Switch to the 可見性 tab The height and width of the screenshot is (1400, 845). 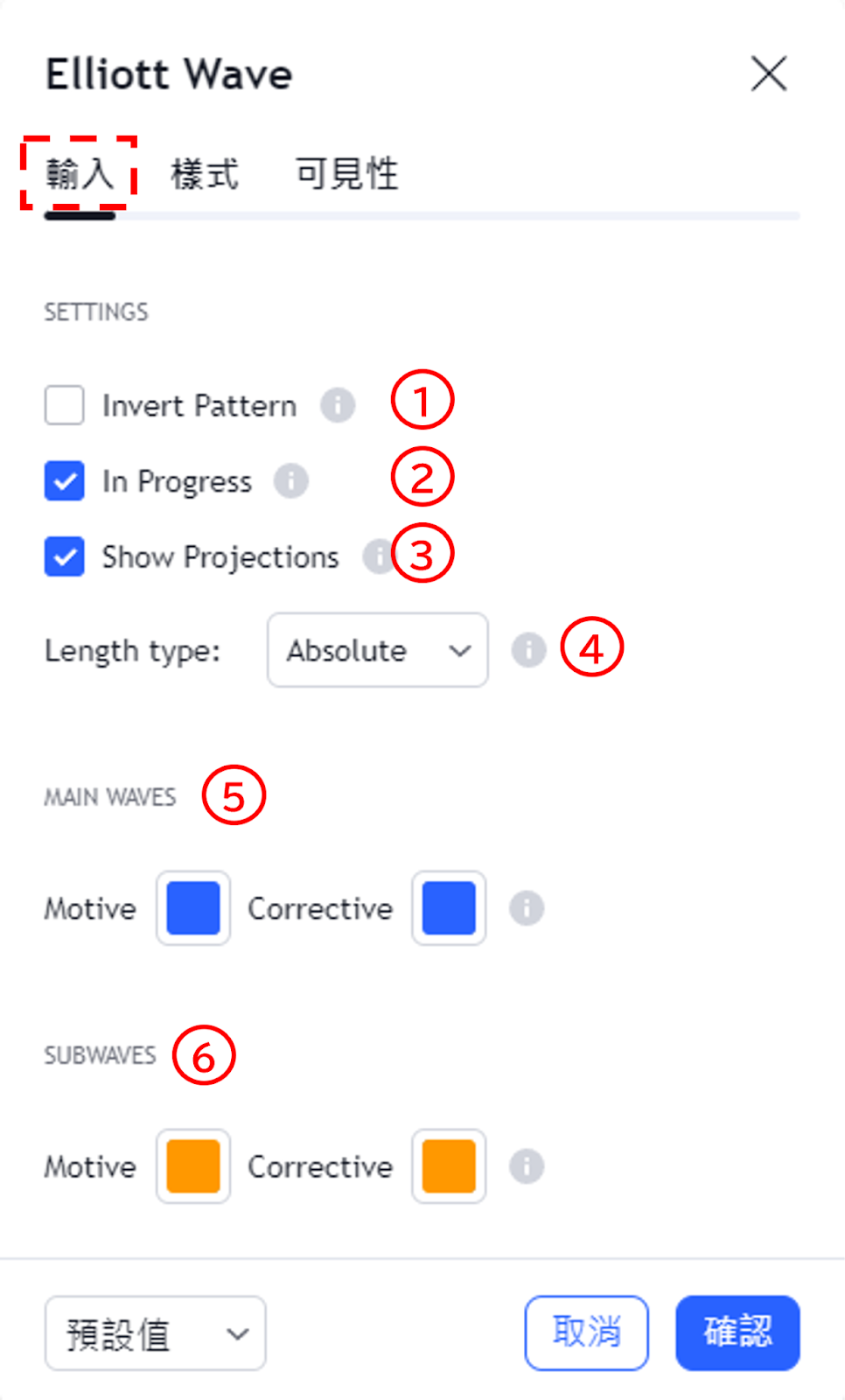click(346, 173)
